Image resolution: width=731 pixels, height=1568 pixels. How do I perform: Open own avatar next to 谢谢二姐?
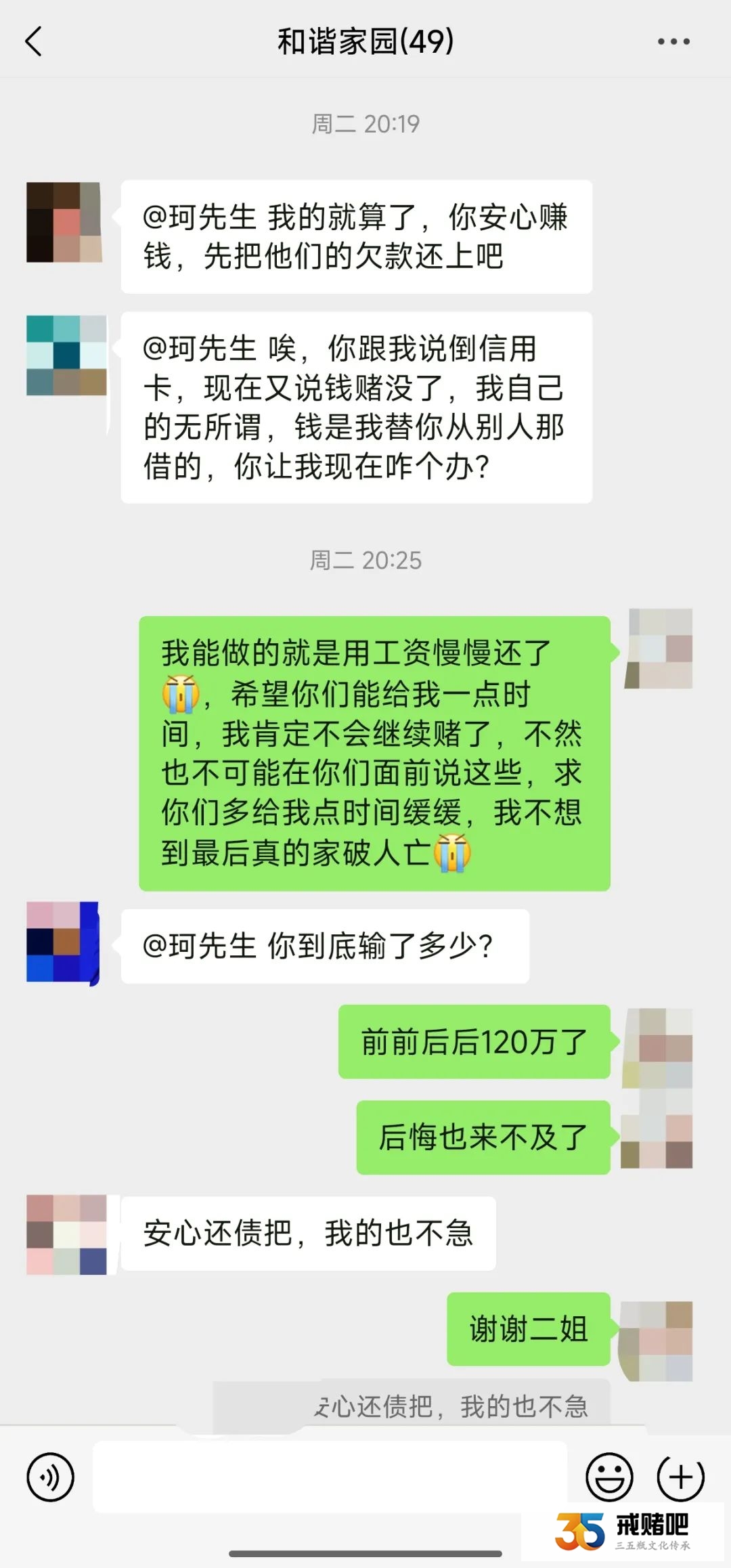coord(658,1341)
